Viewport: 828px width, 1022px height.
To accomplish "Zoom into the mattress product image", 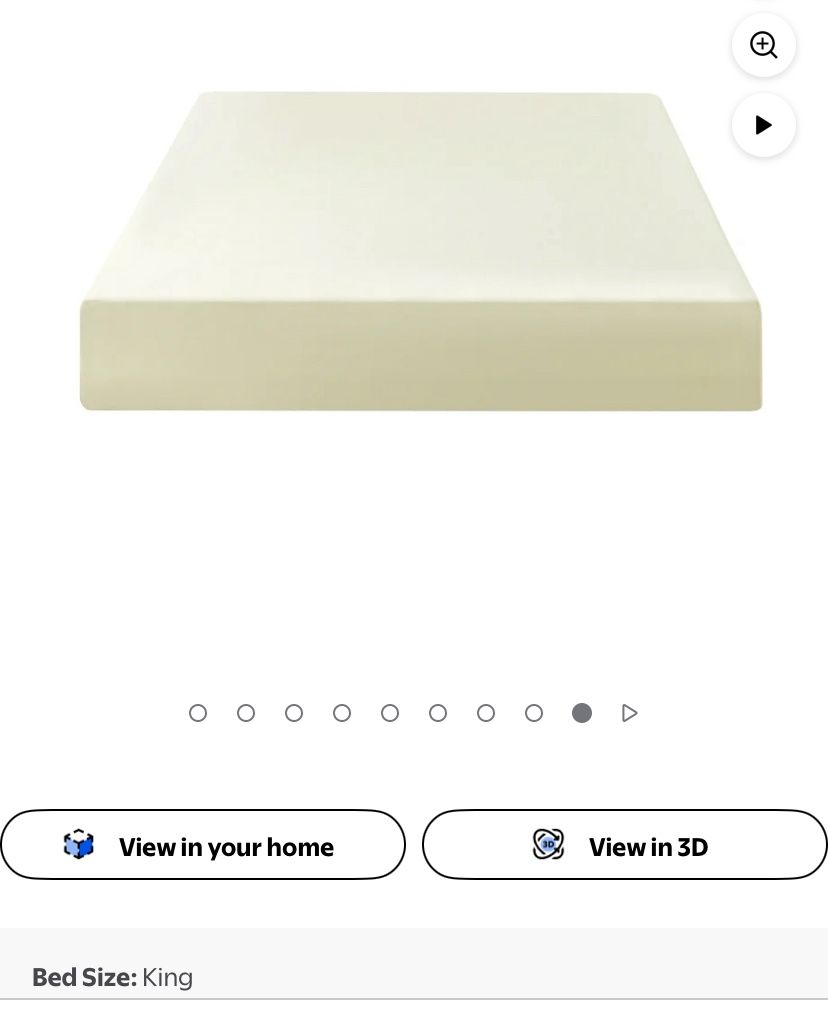I will (764, 45).
